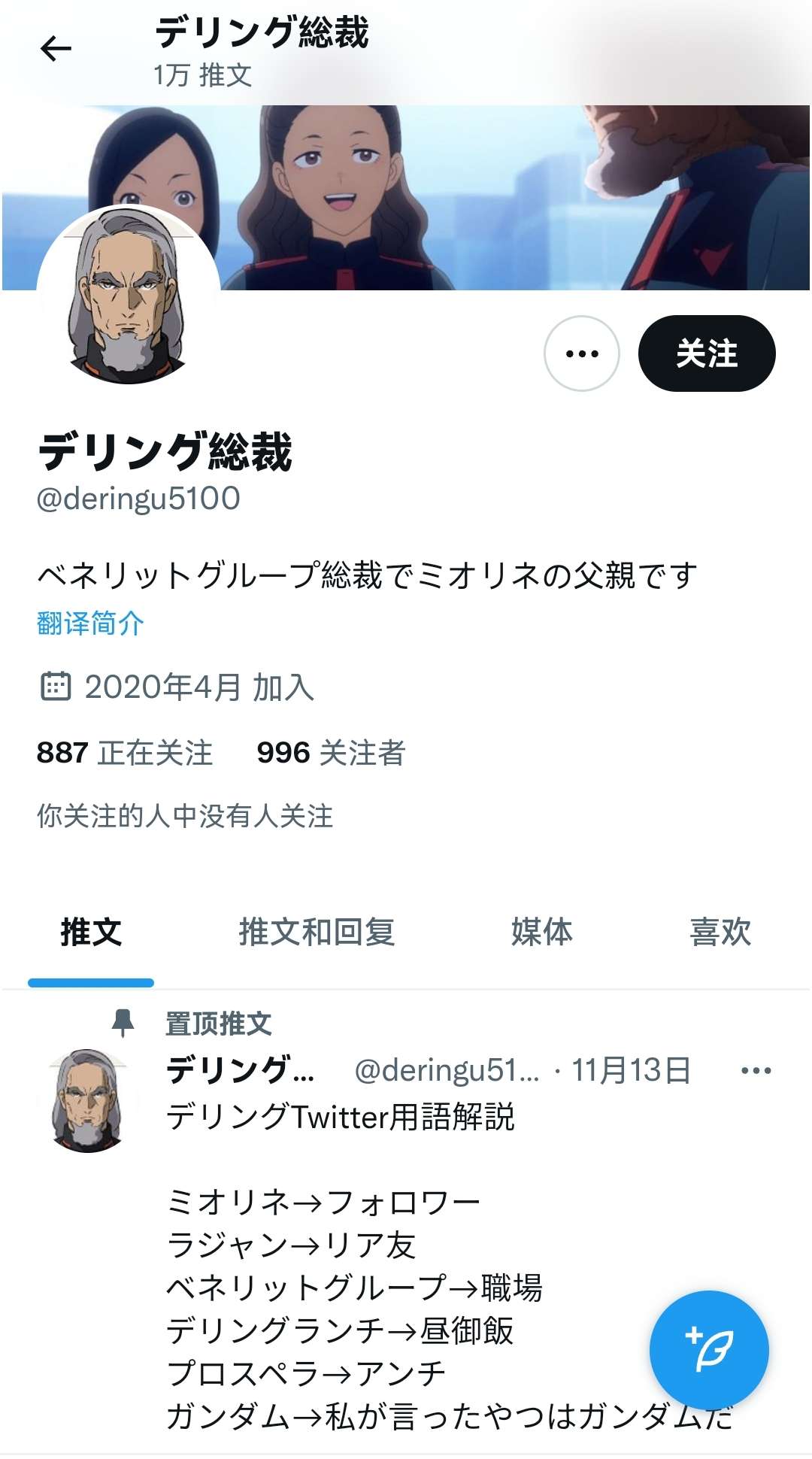Tap the avatar on the pinned tweet
The height and width of the screenshot is (1459, 812).
click(x=88, y=1100)
